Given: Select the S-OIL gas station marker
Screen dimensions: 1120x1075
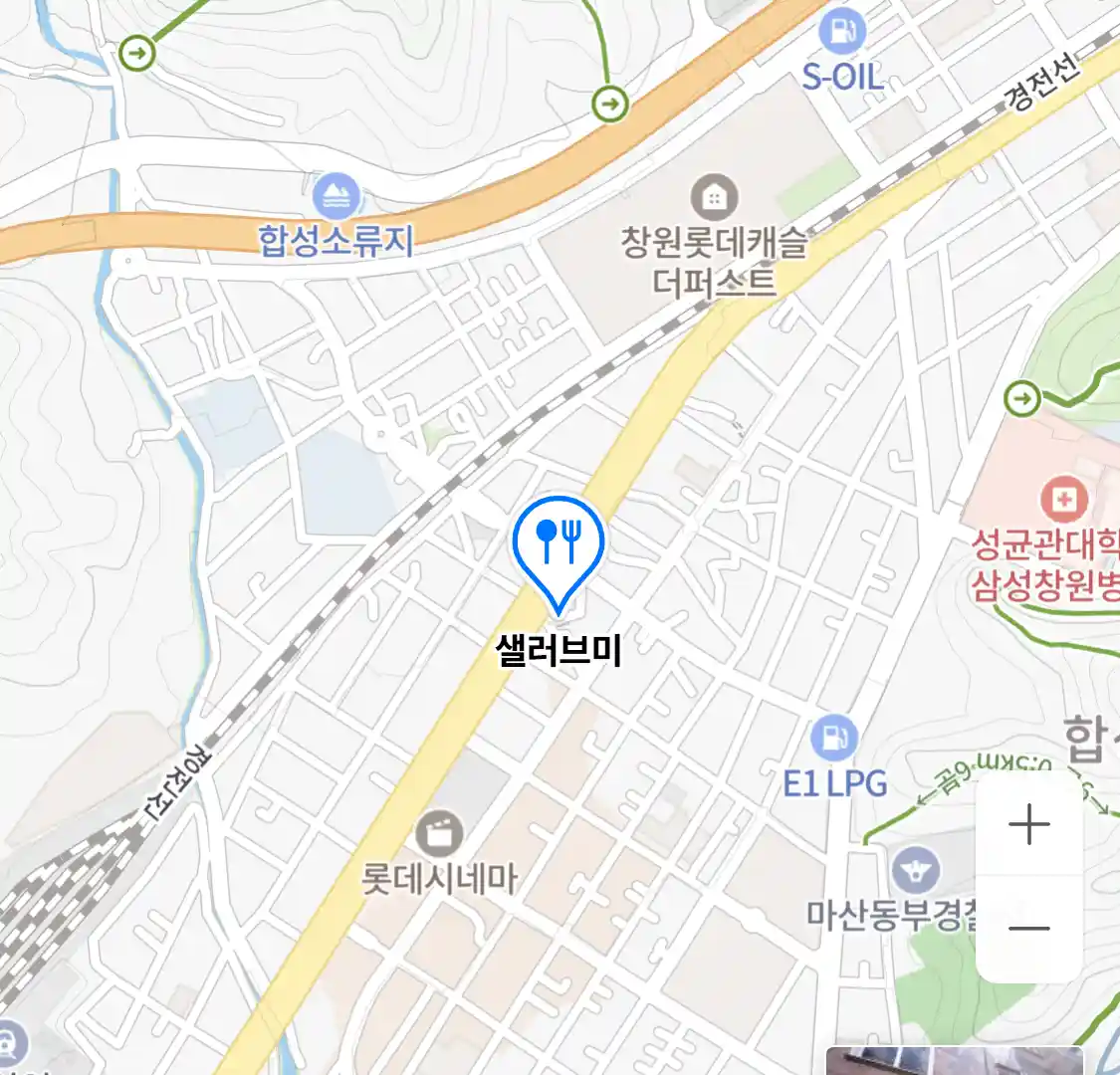Looking at the screenshot, I should (842, 32).
